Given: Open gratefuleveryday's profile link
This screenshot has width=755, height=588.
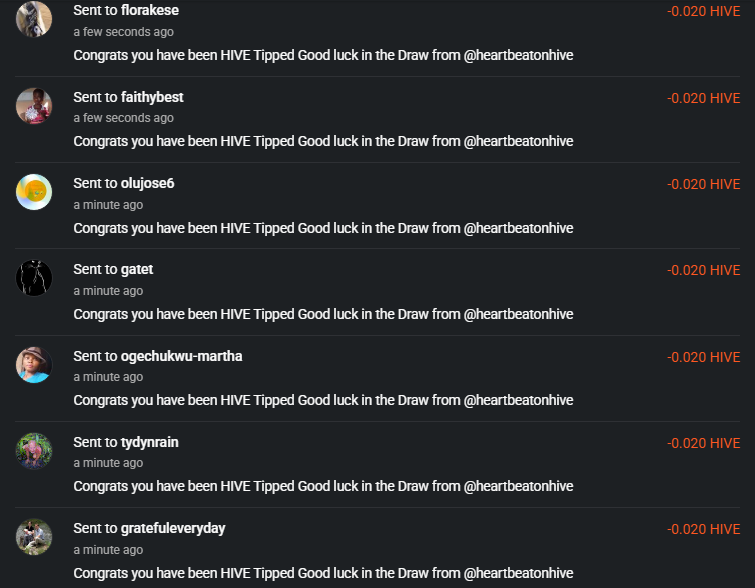Looking at the screenshot, I should [173, 528].
